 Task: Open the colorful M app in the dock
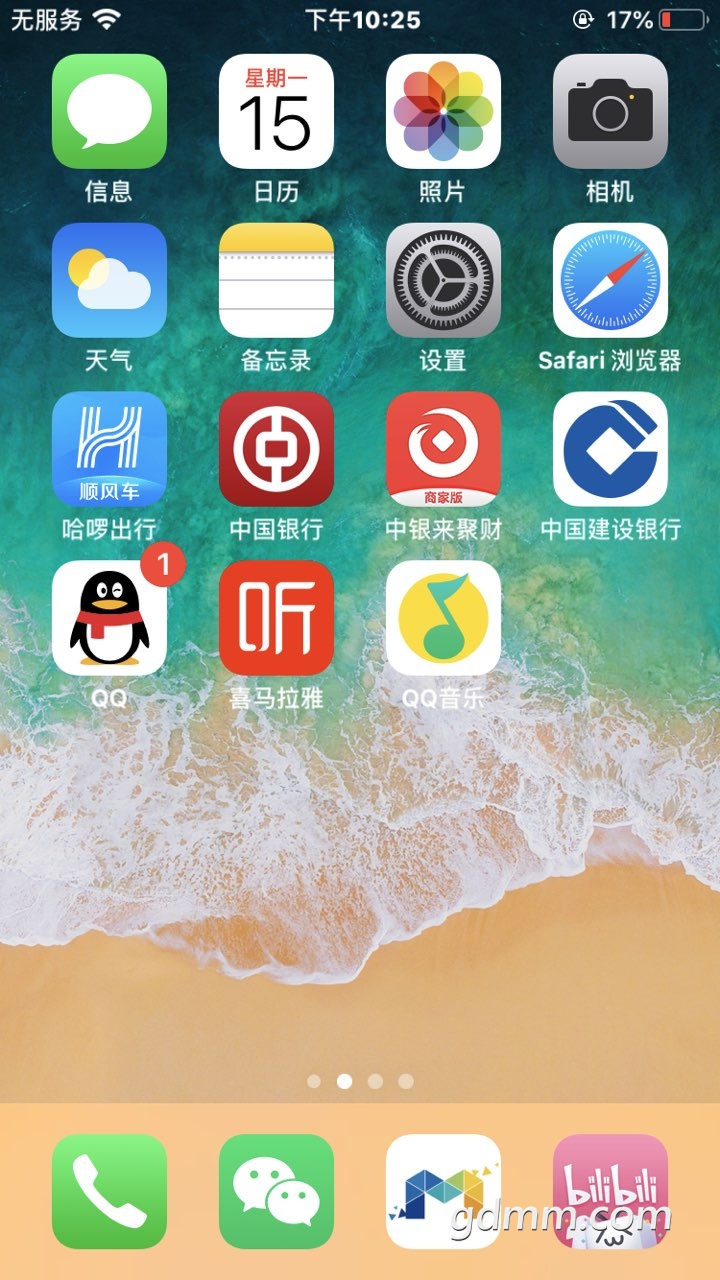[443, 1191]
